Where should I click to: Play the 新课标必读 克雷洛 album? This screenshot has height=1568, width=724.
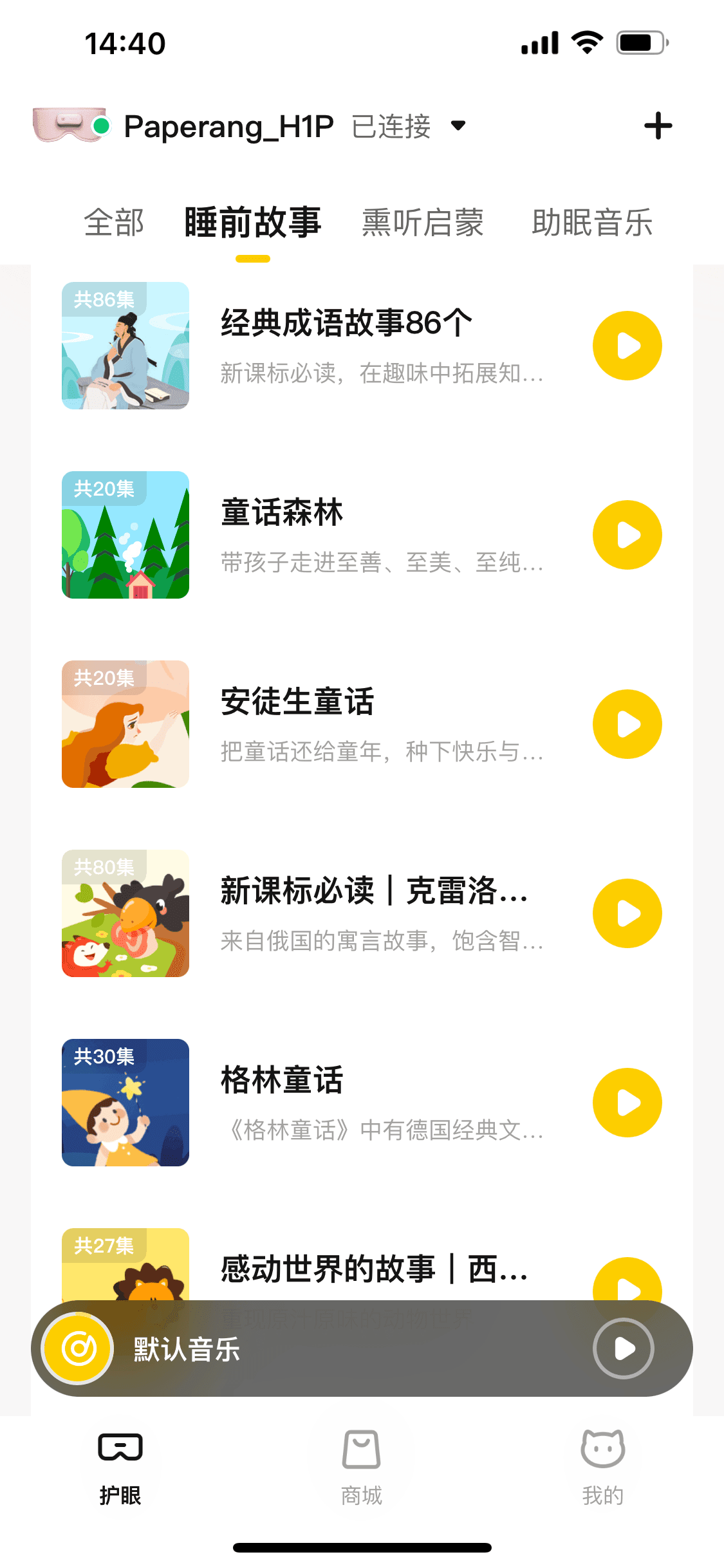coord(627,913)
